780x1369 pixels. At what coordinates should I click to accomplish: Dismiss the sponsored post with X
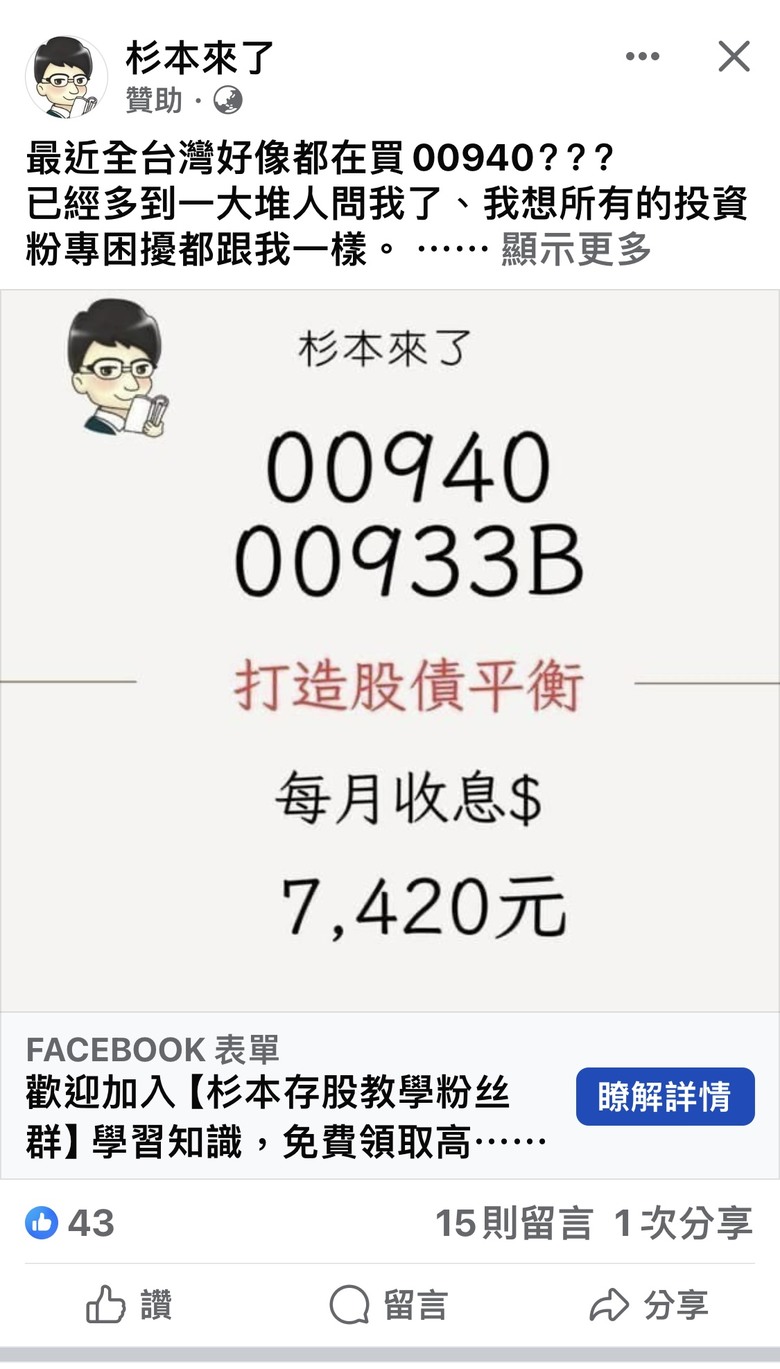[733, 57]
